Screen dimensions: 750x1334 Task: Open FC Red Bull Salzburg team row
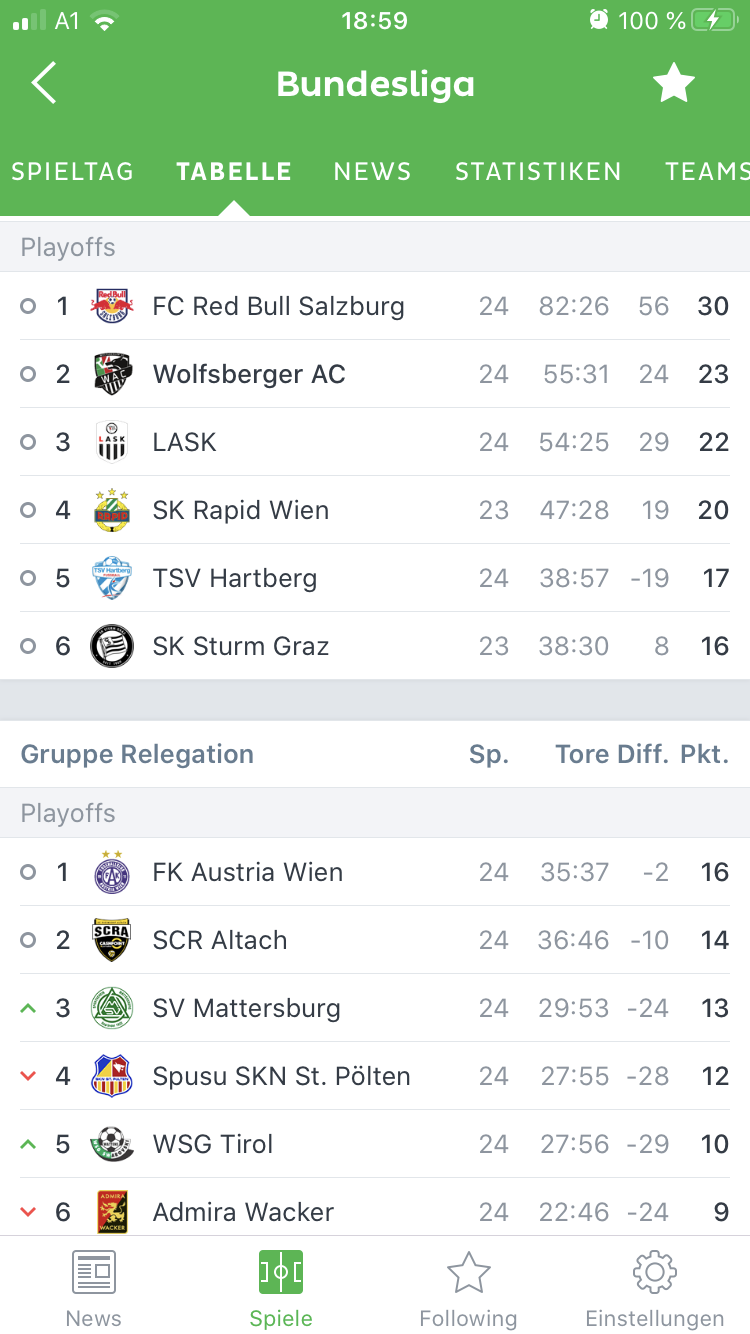point(375,306)
